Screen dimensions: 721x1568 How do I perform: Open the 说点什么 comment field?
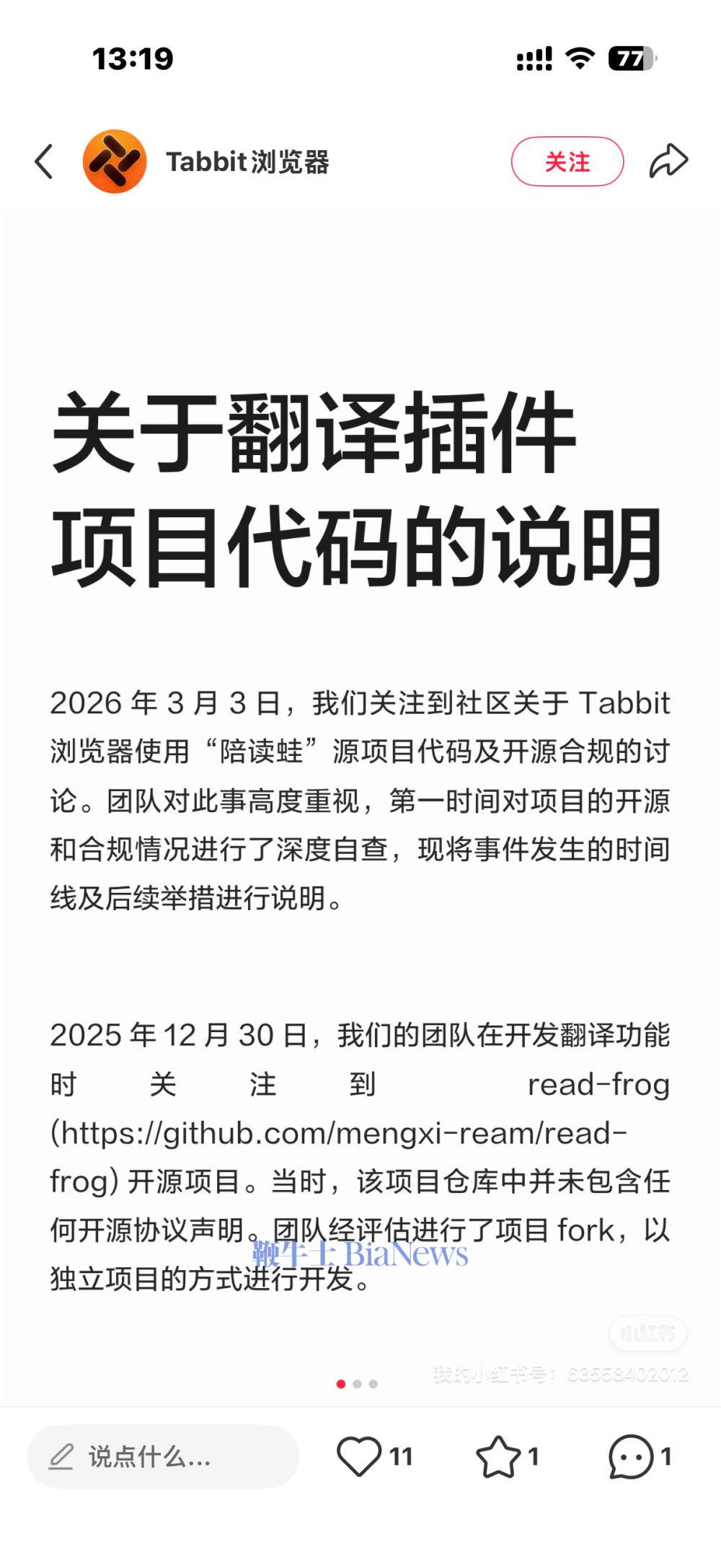pos(163,1456)
